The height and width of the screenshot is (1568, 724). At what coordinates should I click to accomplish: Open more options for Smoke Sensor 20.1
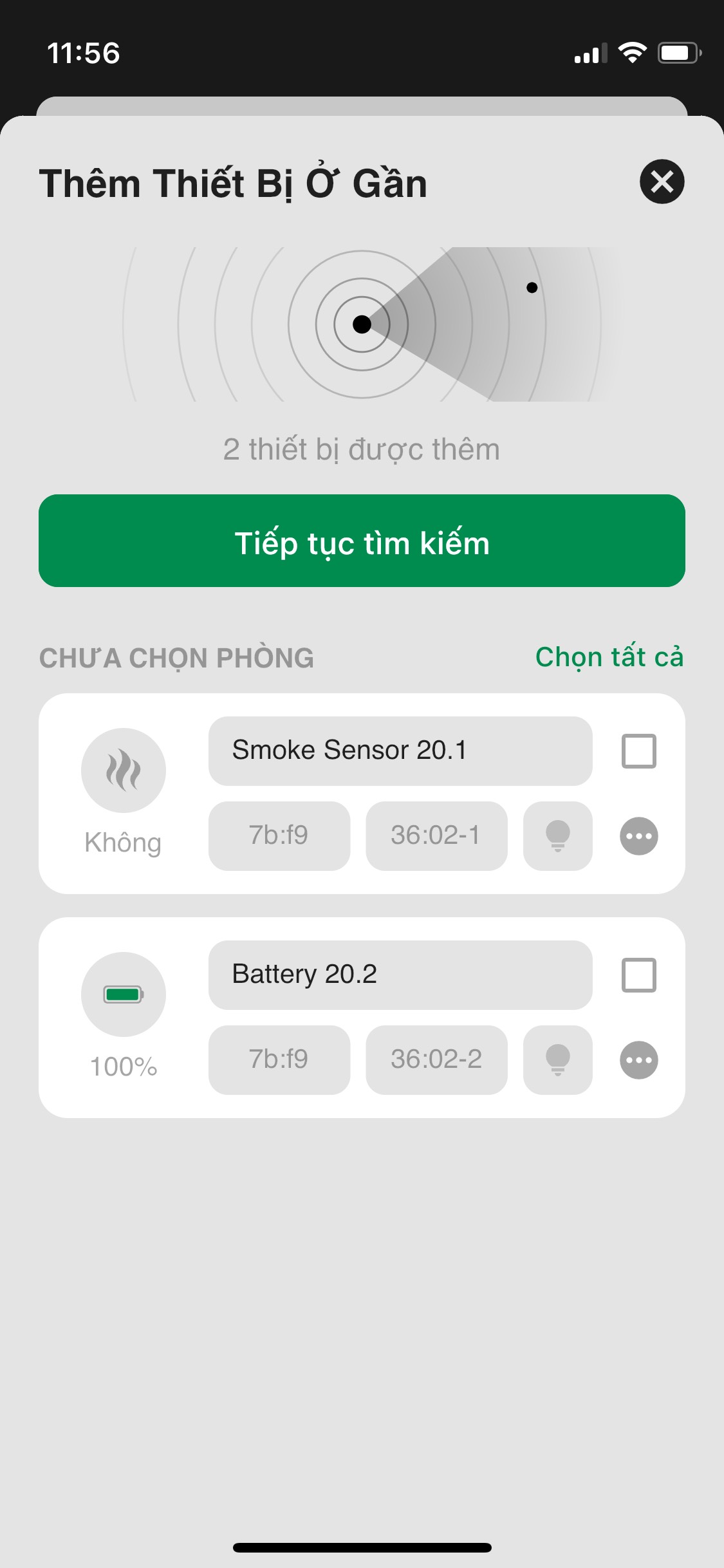click(638, 836)
